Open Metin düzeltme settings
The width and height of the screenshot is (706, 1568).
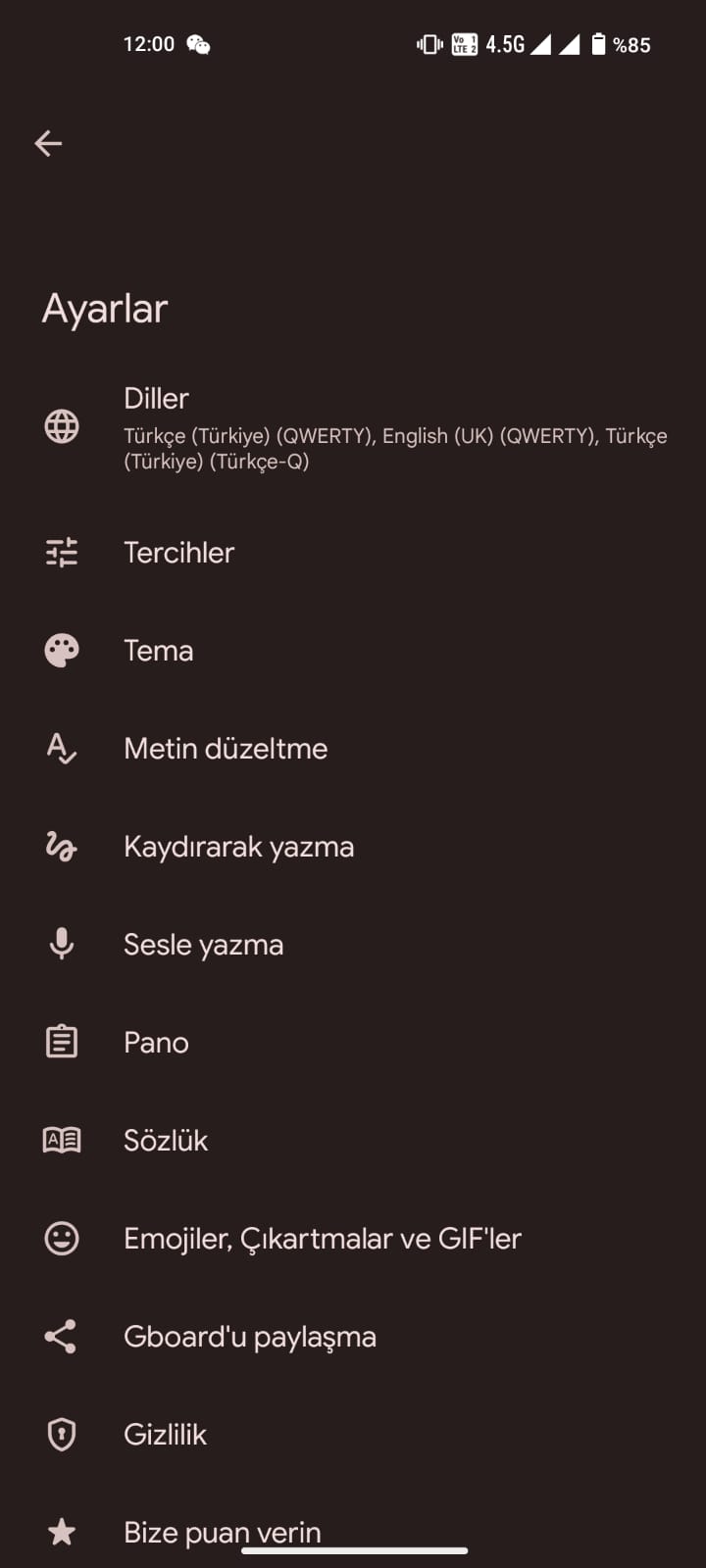coord(226,749)
